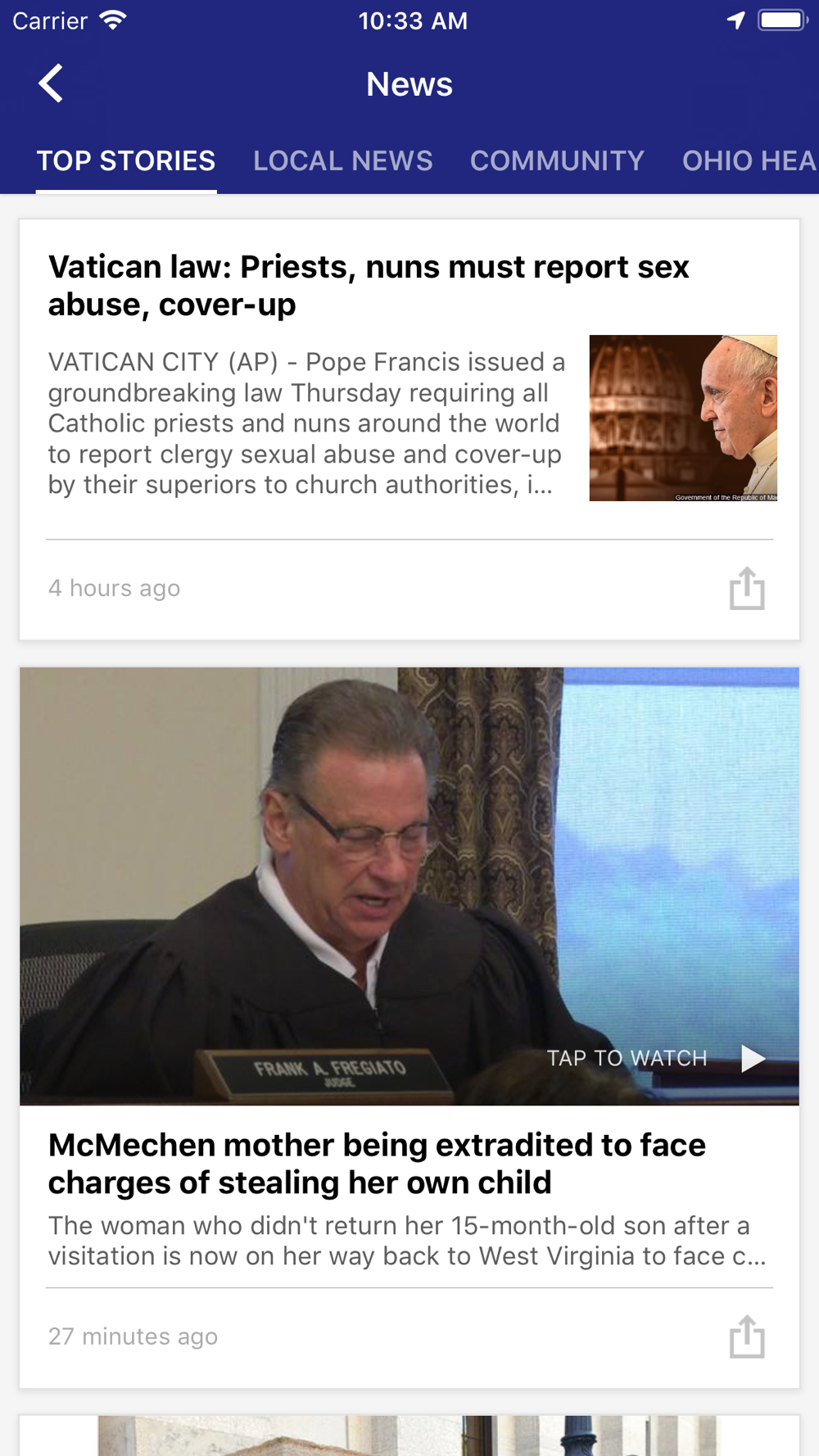Share the McMechen mother story
Screen dimensions: 819x1456
(746, 1336)
